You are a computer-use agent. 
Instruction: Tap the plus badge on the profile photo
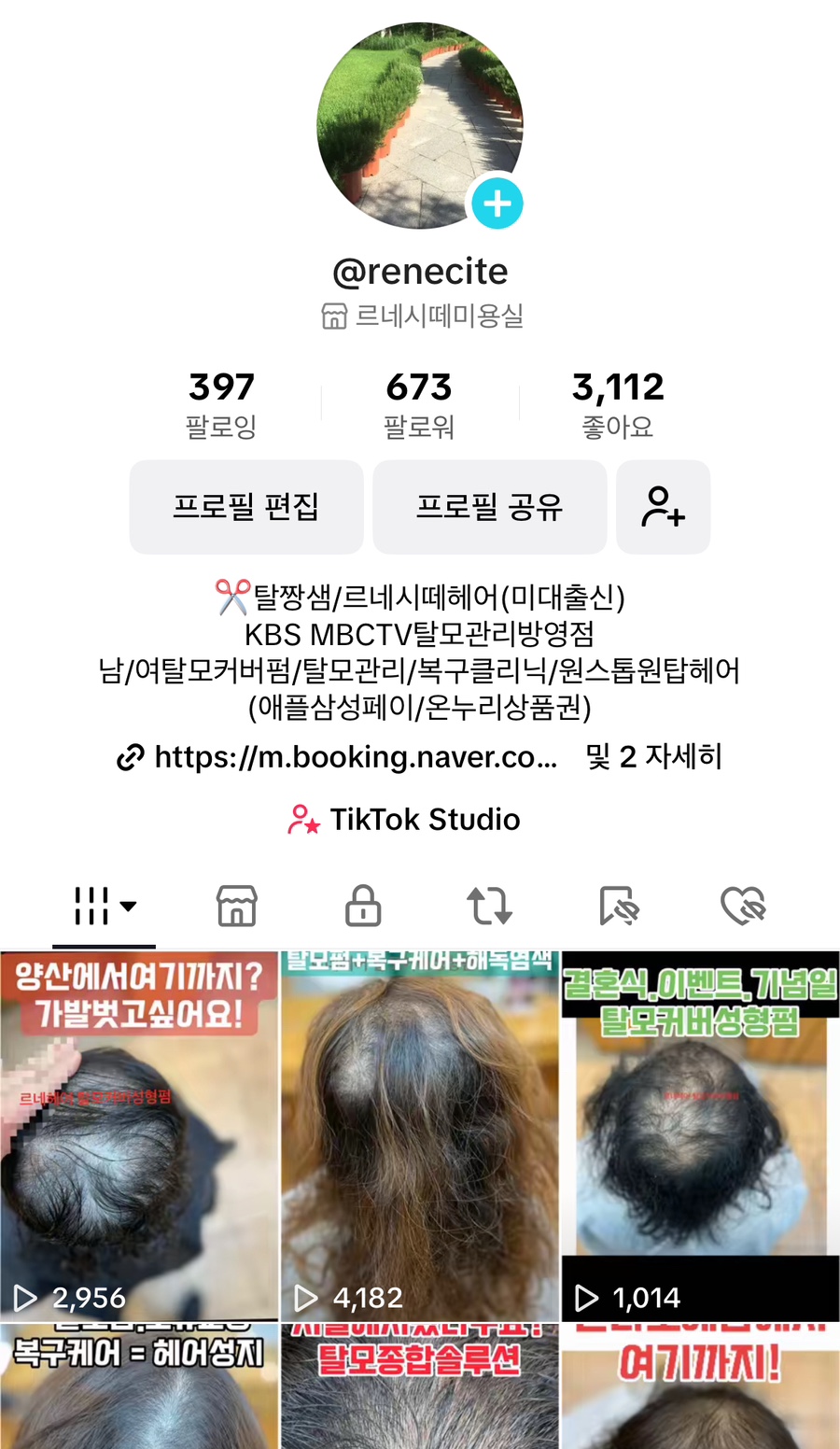[x=497, y=203]
